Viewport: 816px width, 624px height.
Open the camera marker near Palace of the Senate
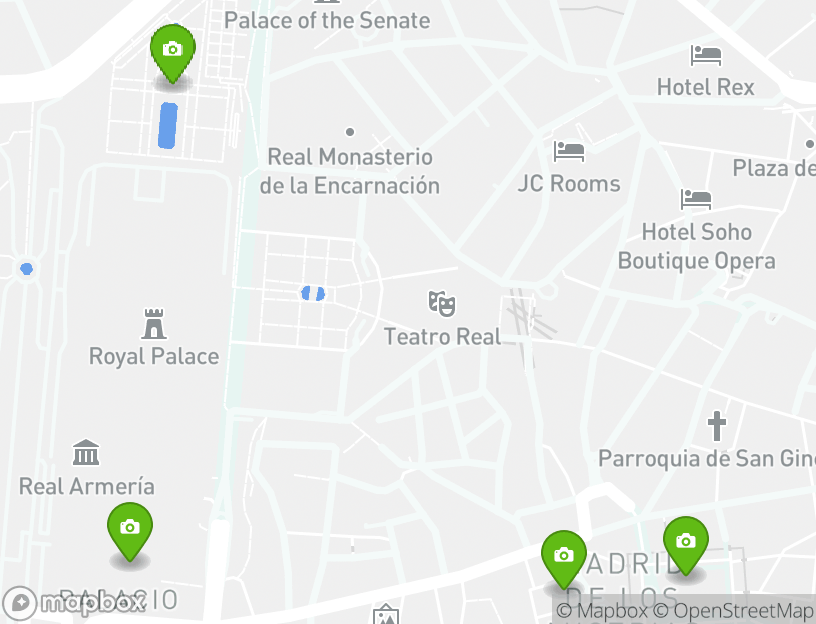coord(172,50)
